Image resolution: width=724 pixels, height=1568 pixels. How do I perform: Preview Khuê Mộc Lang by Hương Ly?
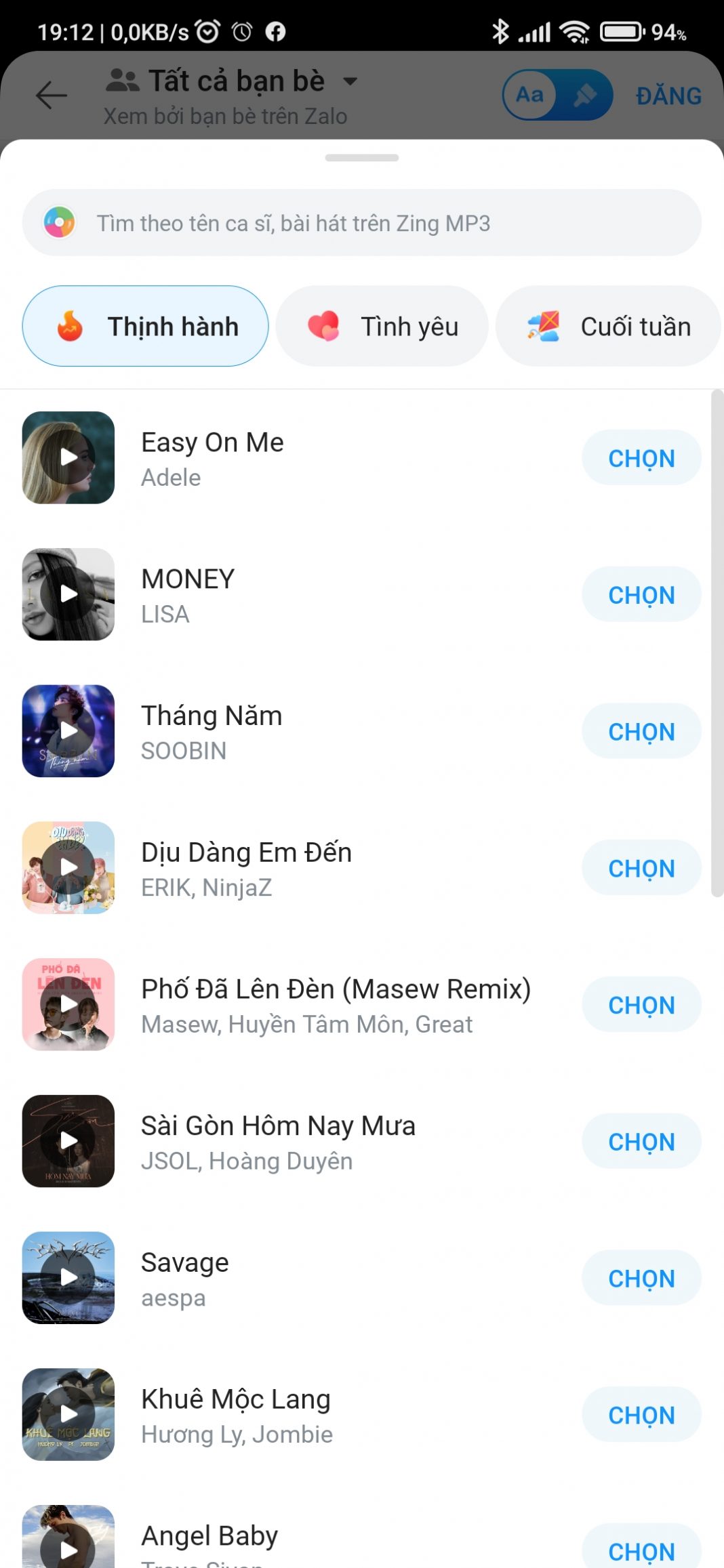(x=68, y=1415)
